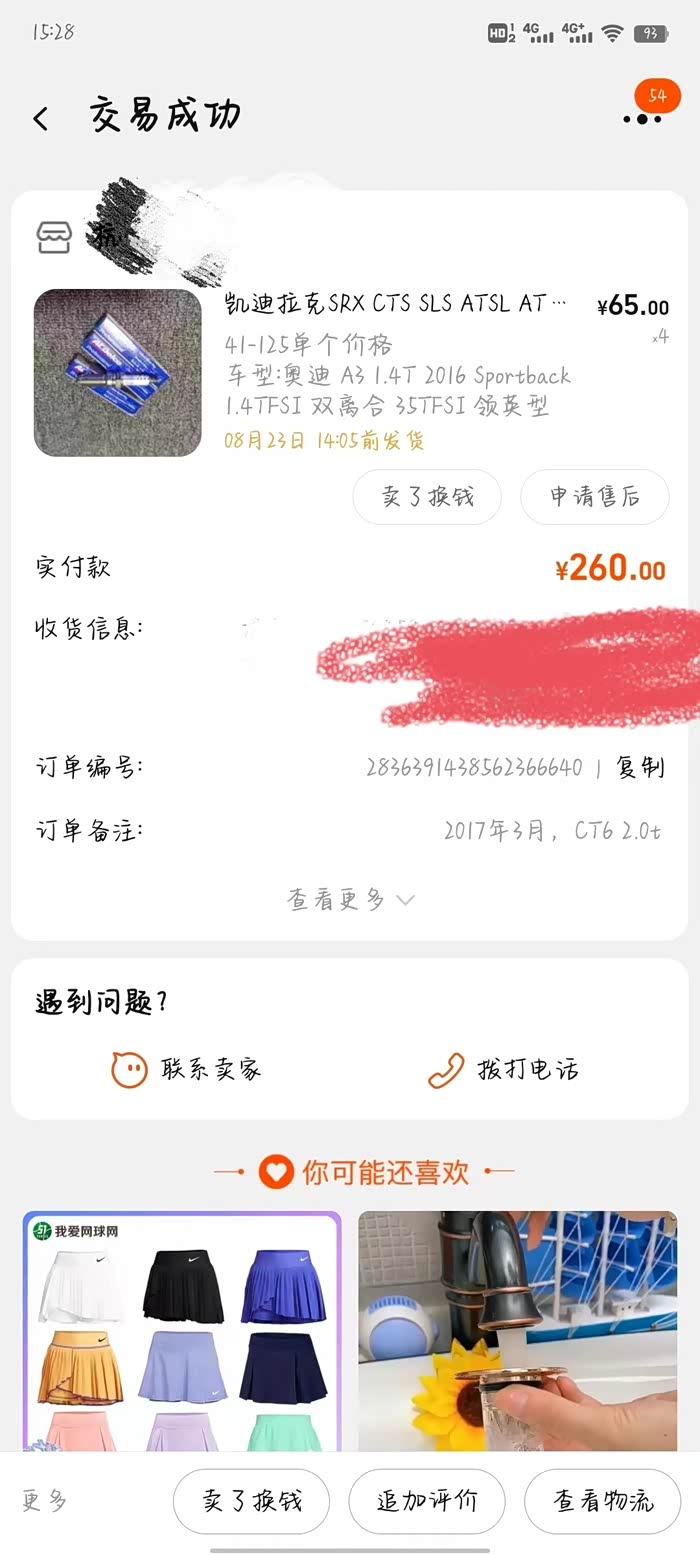Copy the order number with 复制
Screen dimensions: 700x1555
tap(640, 767)
